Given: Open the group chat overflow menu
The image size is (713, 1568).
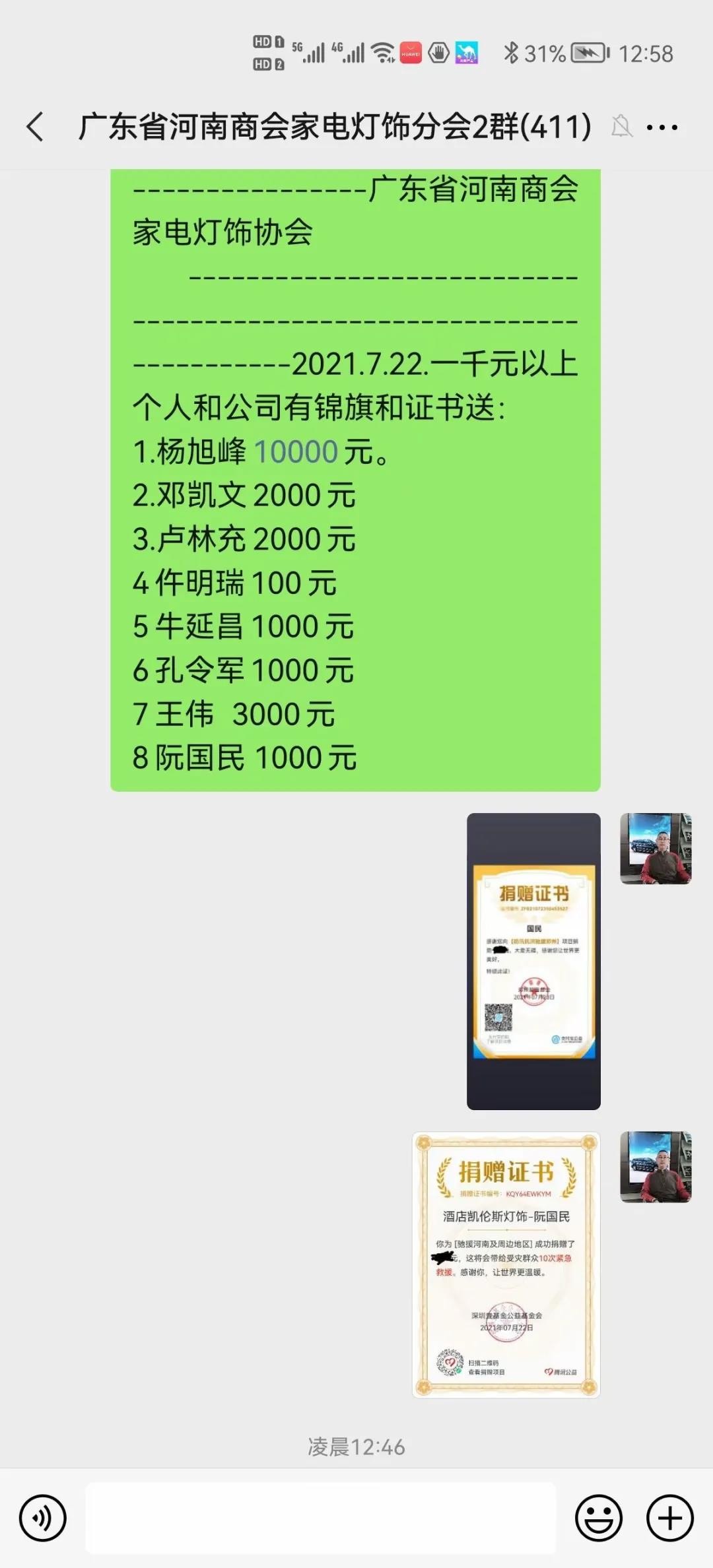Looking at the screenshot, I should tap(662, 127).
